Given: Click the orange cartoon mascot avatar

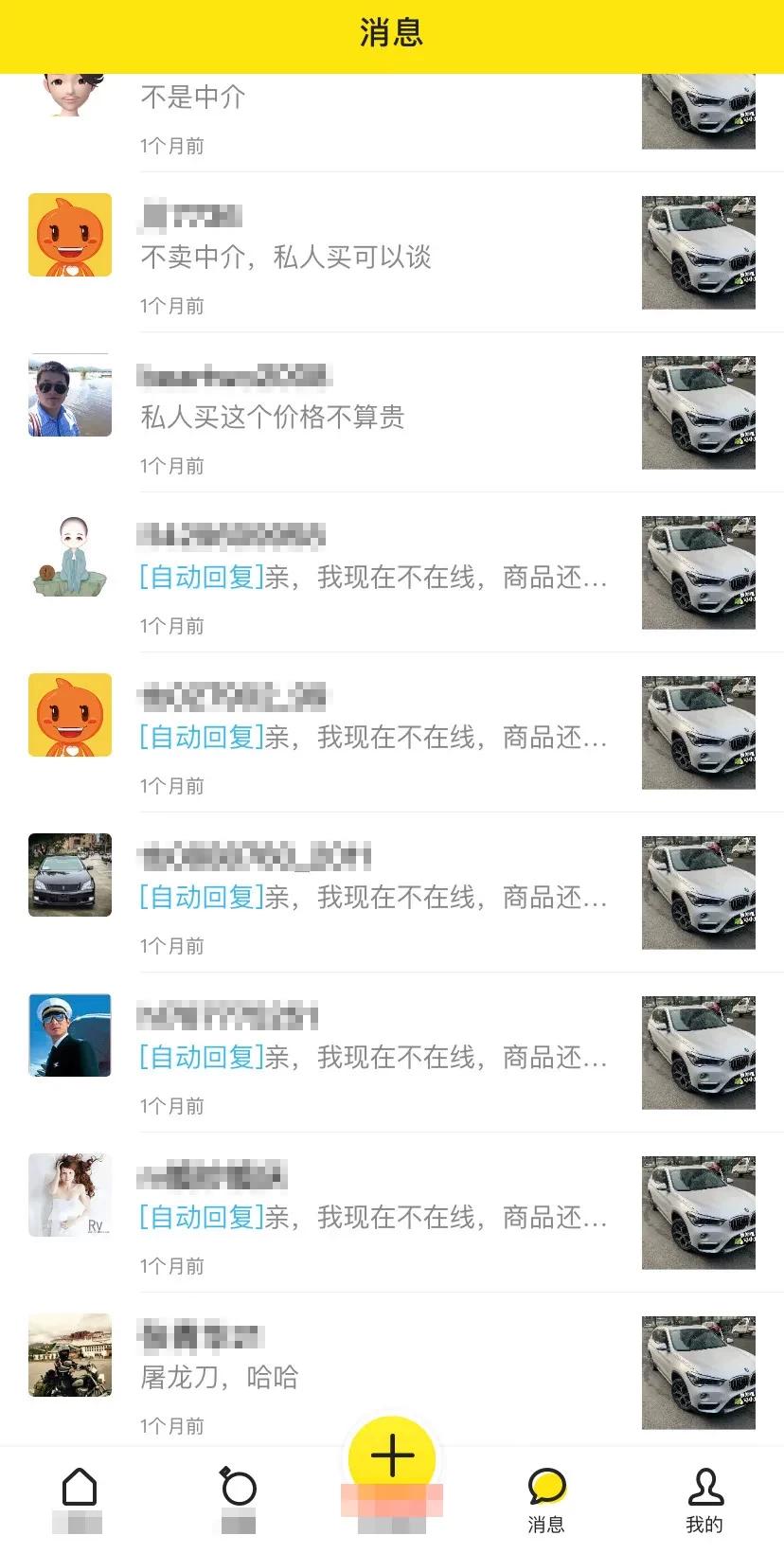Looking at the screenshot, I should point(69,235).
